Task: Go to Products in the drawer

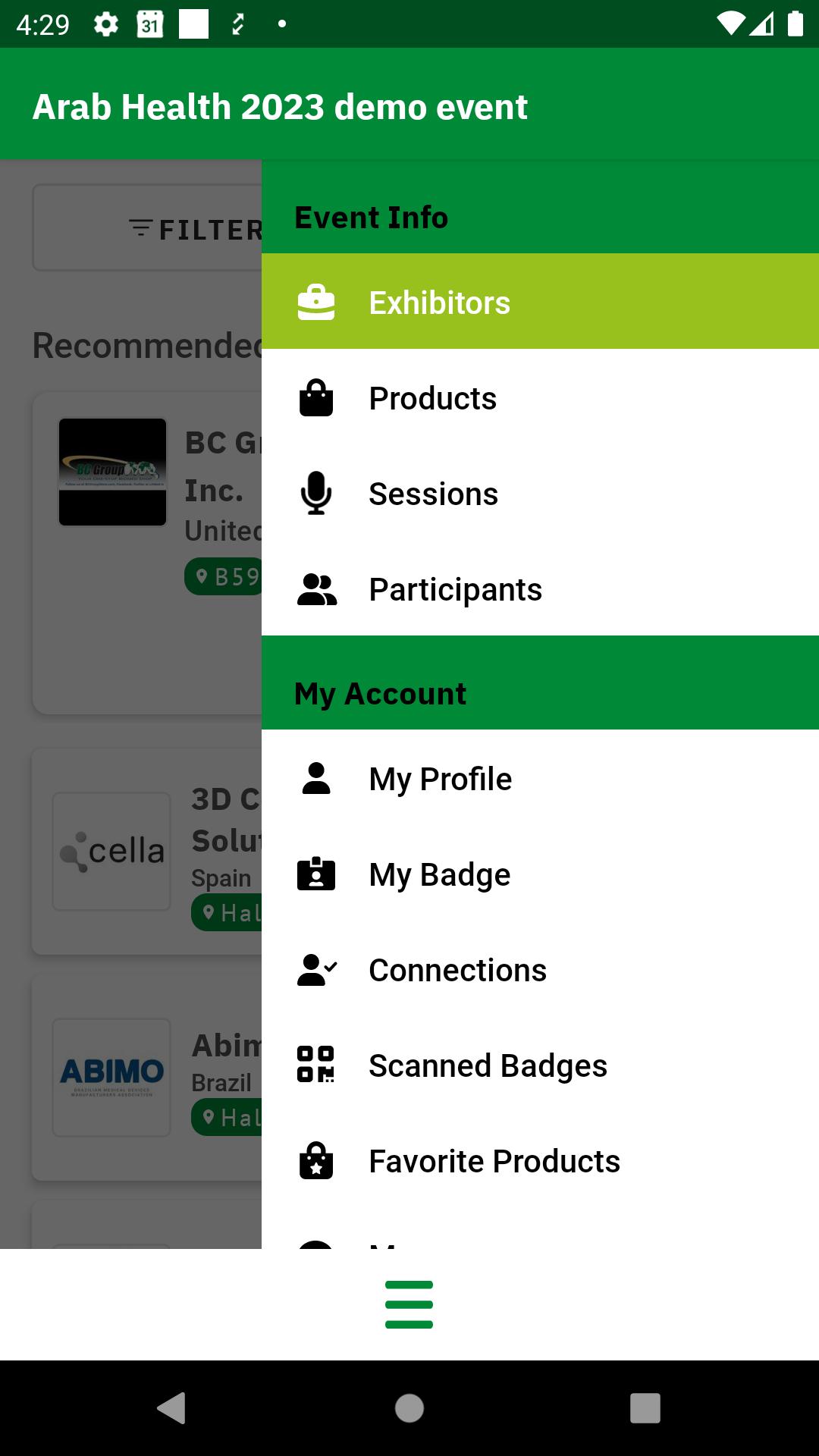Action: 540,398
